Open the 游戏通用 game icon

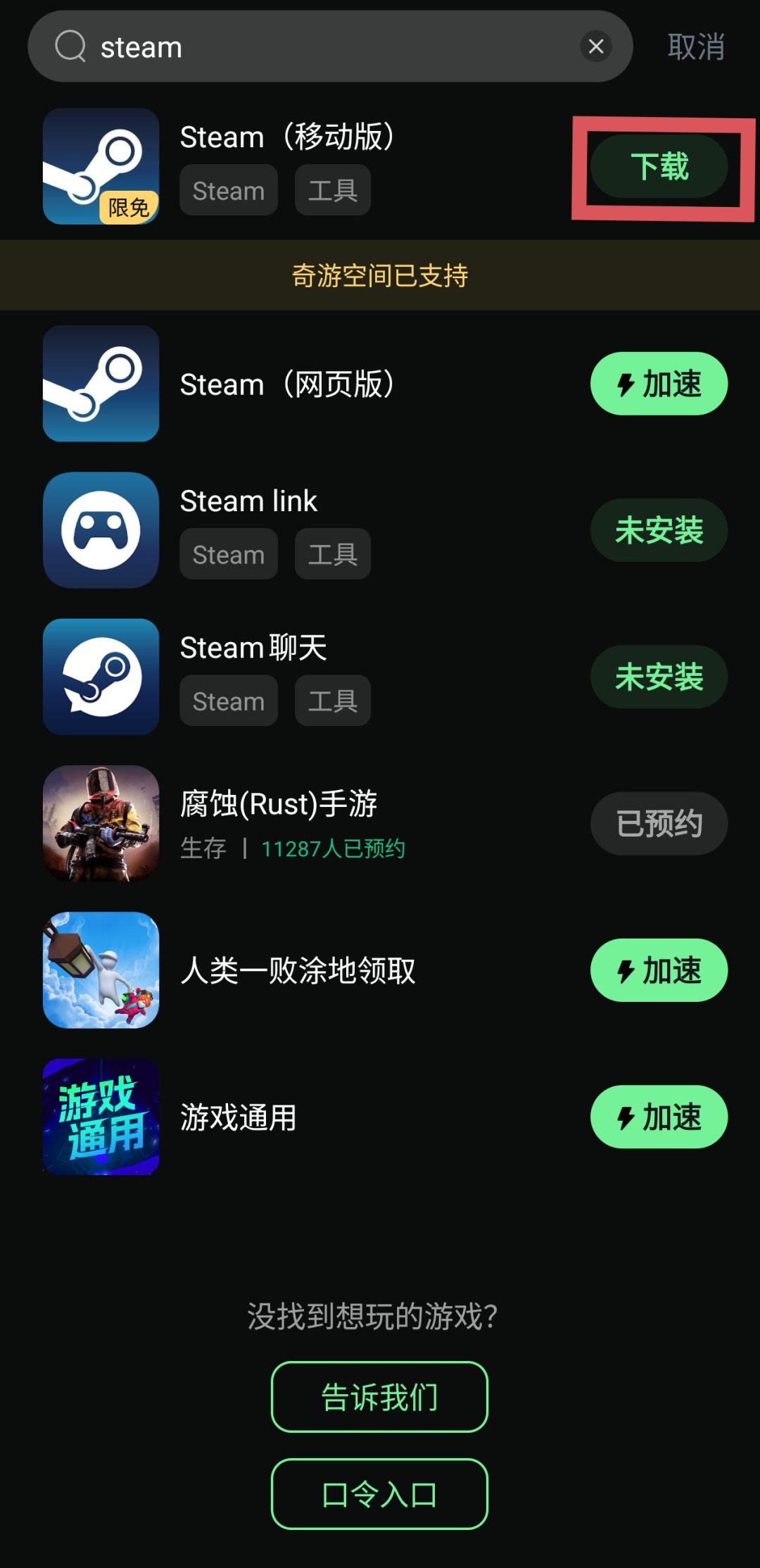pos(101,1117)
